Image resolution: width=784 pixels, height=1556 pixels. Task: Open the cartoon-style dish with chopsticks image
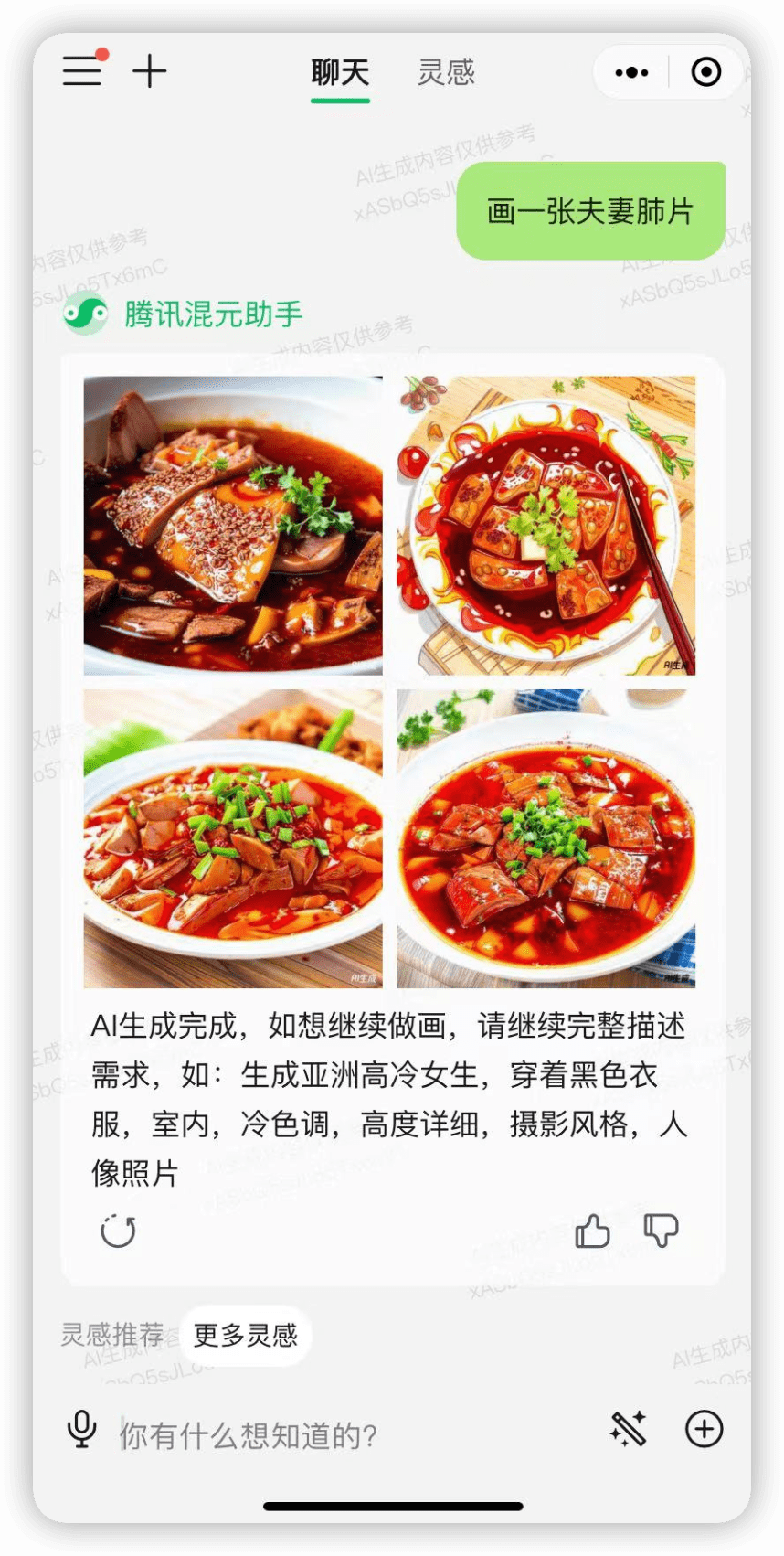[x=546, y=525]
